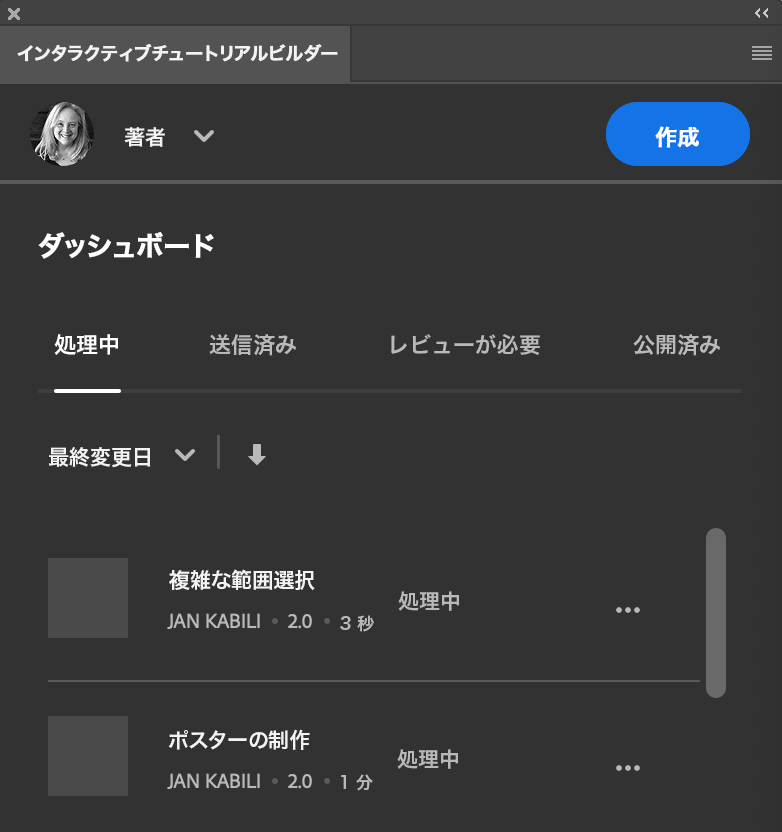Close the panel with the X icon
This screenshot has width=782, height=832.
click(x=14, y=13)
